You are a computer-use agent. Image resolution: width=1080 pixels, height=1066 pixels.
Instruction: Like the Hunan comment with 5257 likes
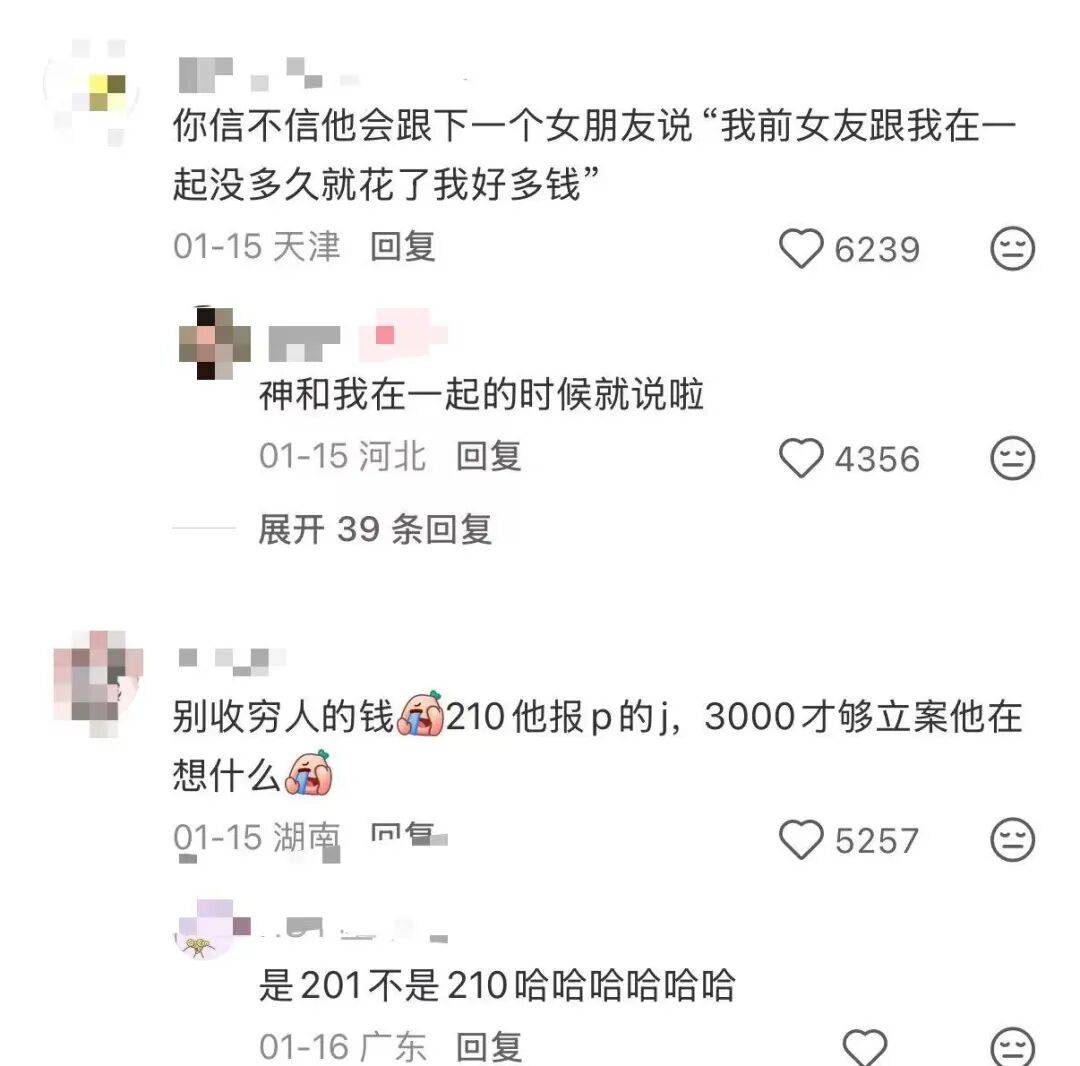pos(801,840)
